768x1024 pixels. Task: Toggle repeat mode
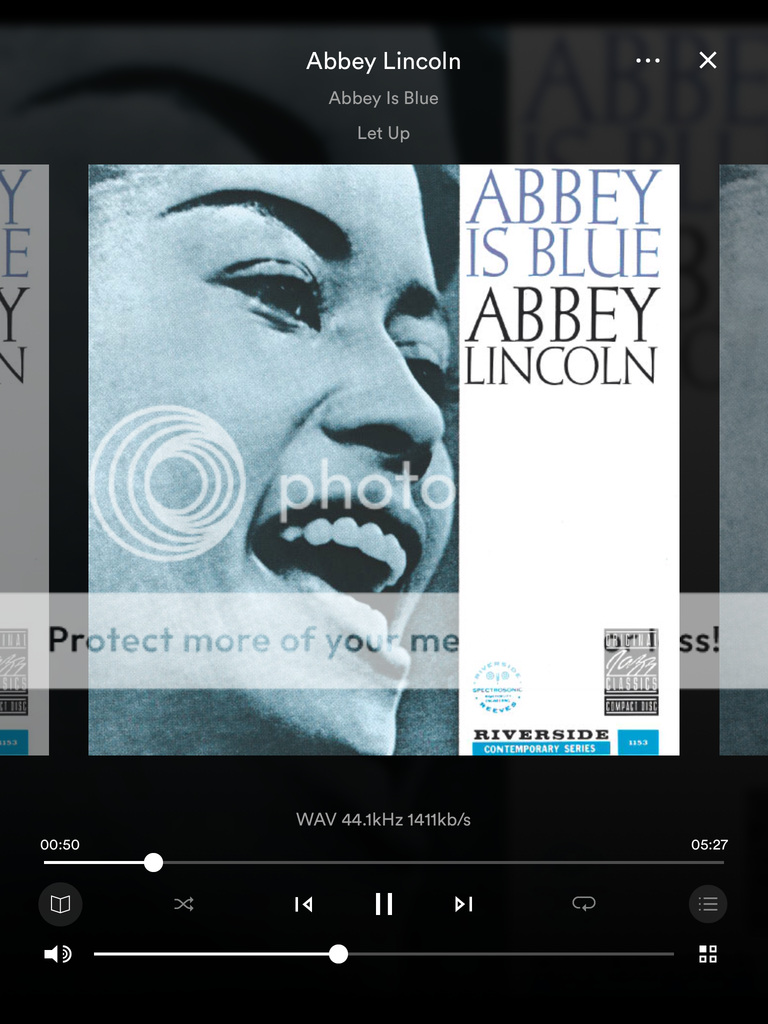click(583, 904)
